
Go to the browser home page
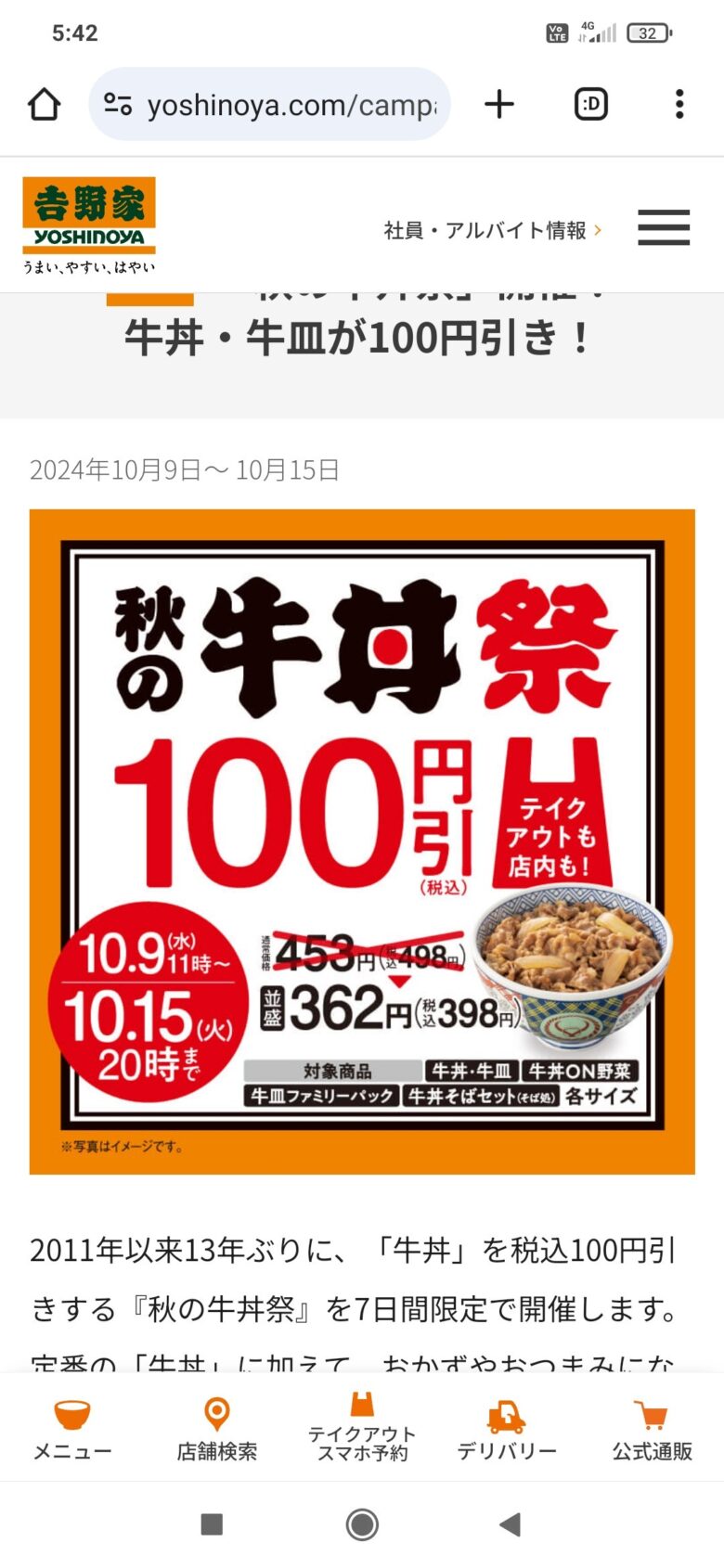coord(44,104)
